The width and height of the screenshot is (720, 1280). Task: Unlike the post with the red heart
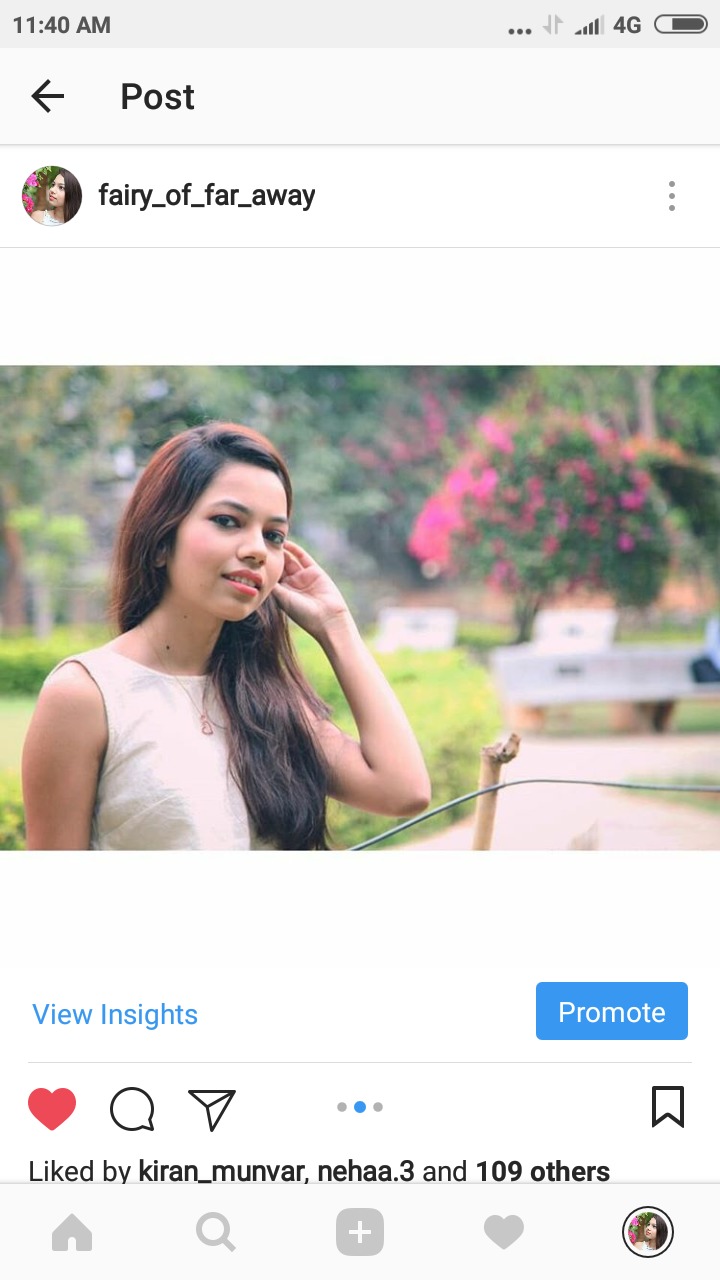(x=52, y=1108)
